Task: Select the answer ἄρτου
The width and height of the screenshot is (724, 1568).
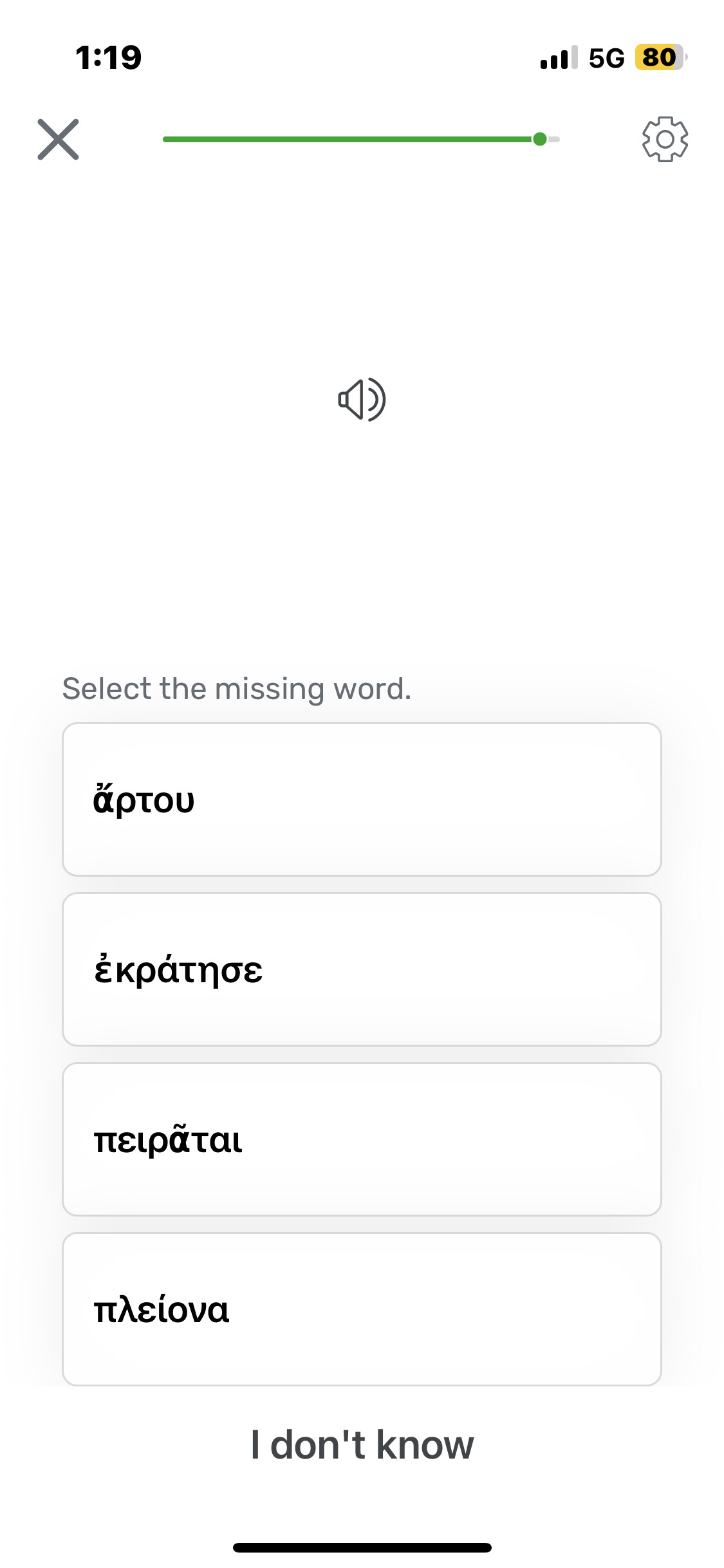Action: click(362, 799)
